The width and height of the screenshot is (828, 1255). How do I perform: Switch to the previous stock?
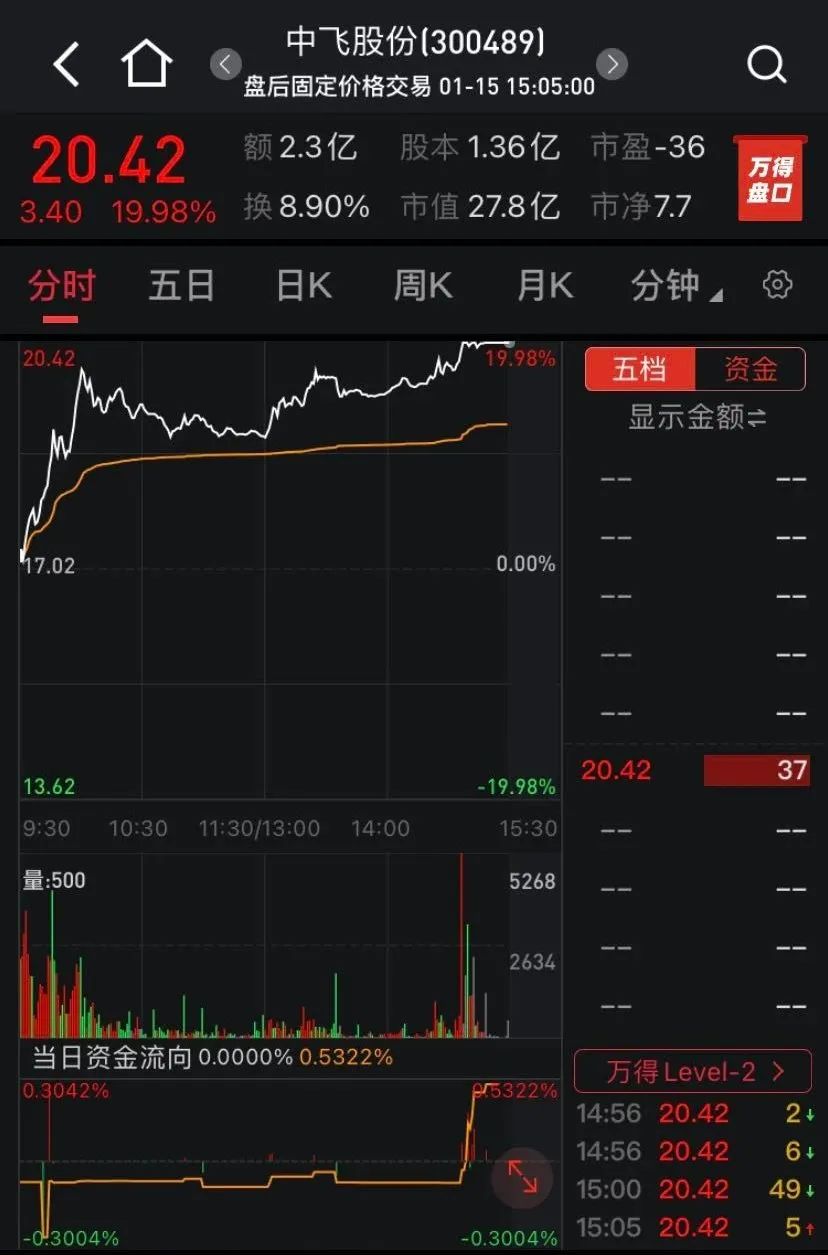[x=226, y=64]
